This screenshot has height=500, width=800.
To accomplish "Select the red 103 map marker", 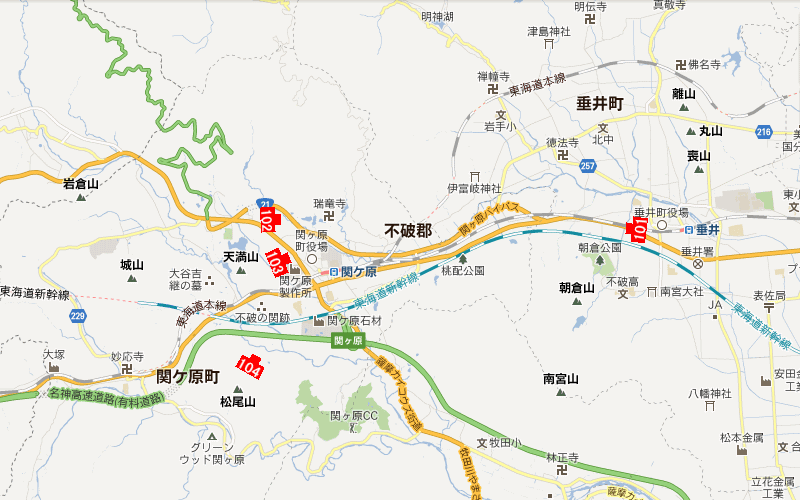I will pyautogui.click(x=278, y=264).
